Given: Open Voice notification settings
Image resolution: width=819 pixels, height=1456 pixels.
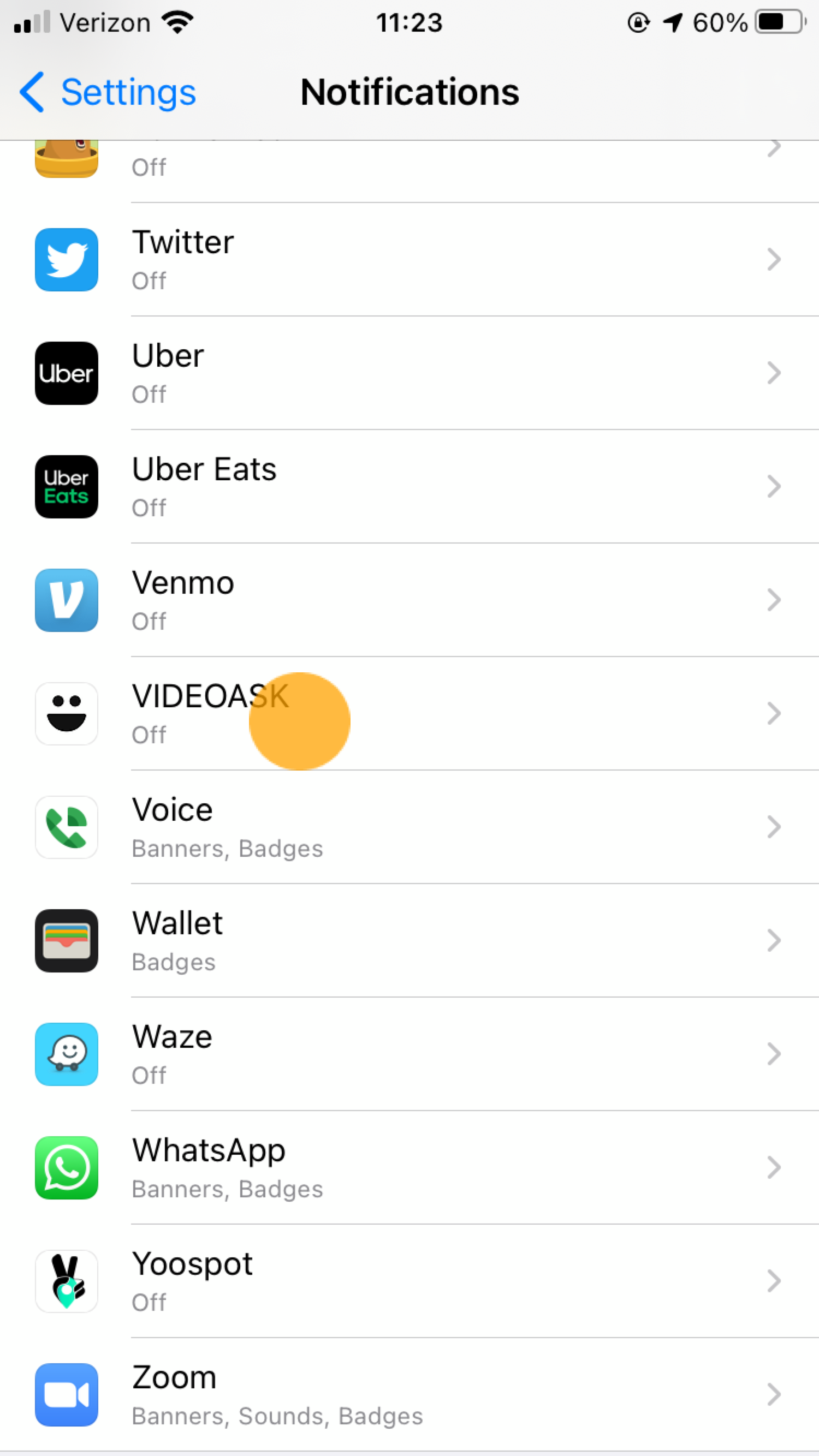Looking at the screenshot, I should pyautogui.click(x=410, y=827).
